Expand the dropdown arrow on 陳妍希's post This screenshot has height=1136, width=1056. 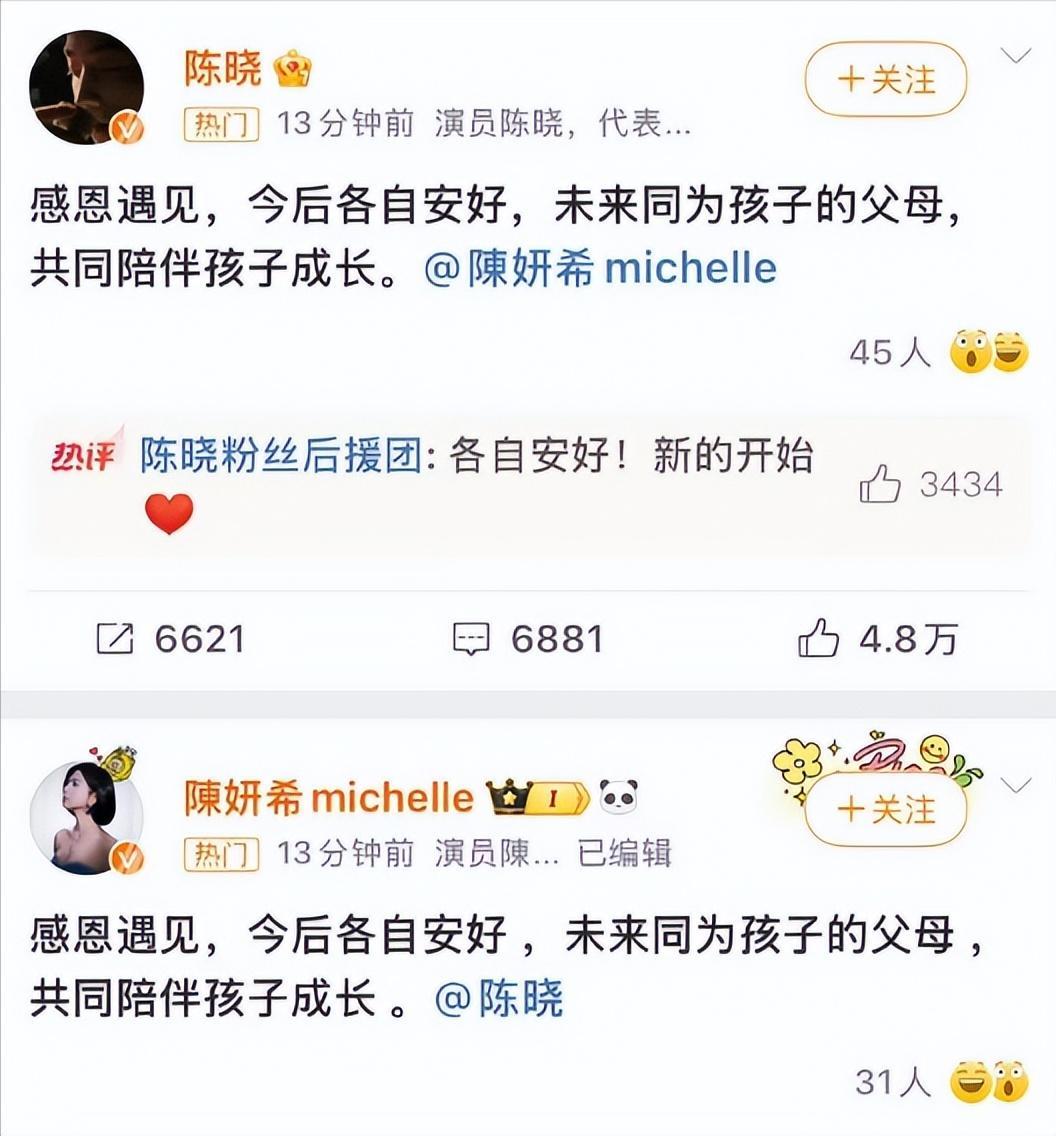[1016, 785]
